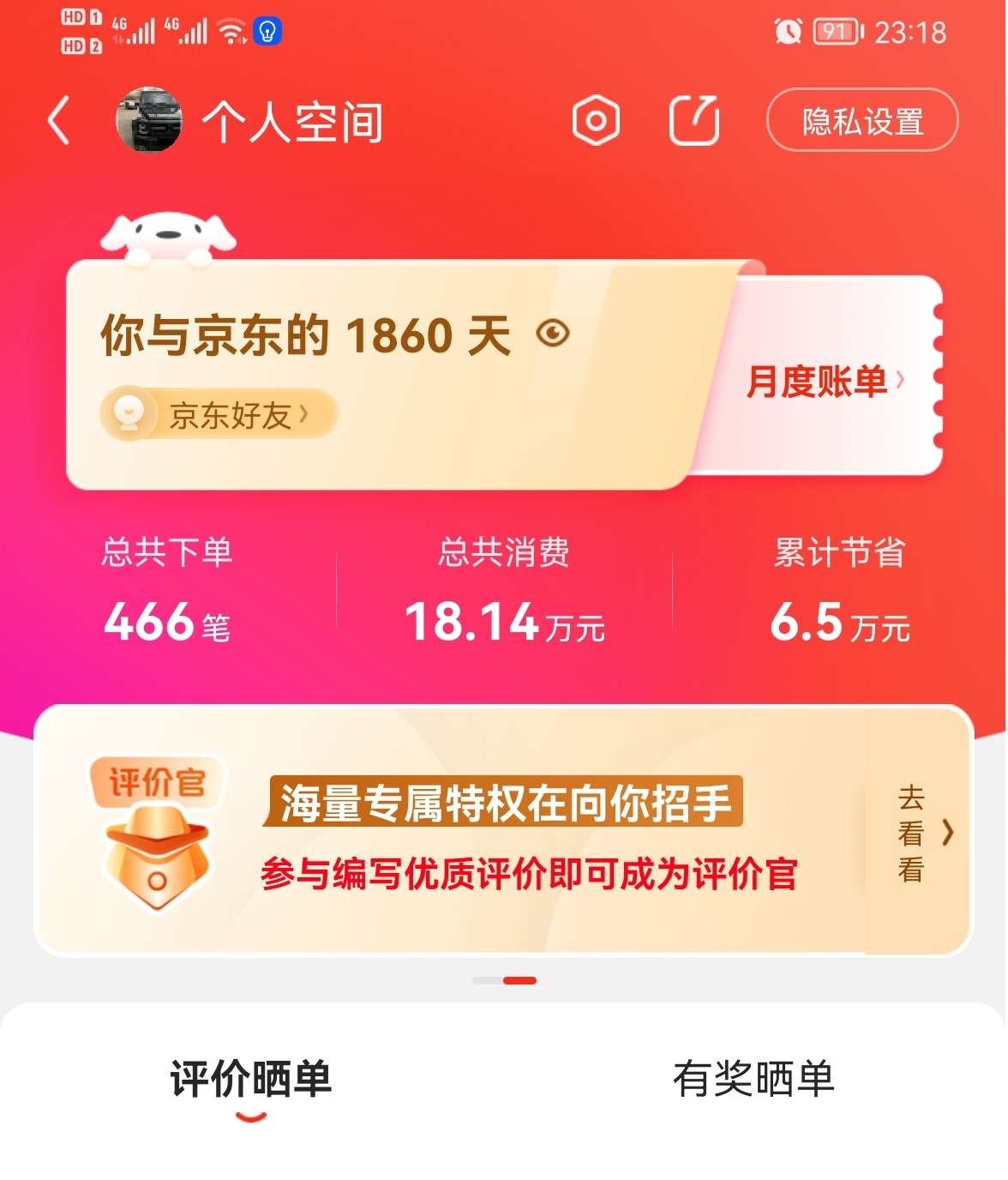Screen dimensions: 1008x1180
Task: Share the personal space page
Action: pos(693,121)
